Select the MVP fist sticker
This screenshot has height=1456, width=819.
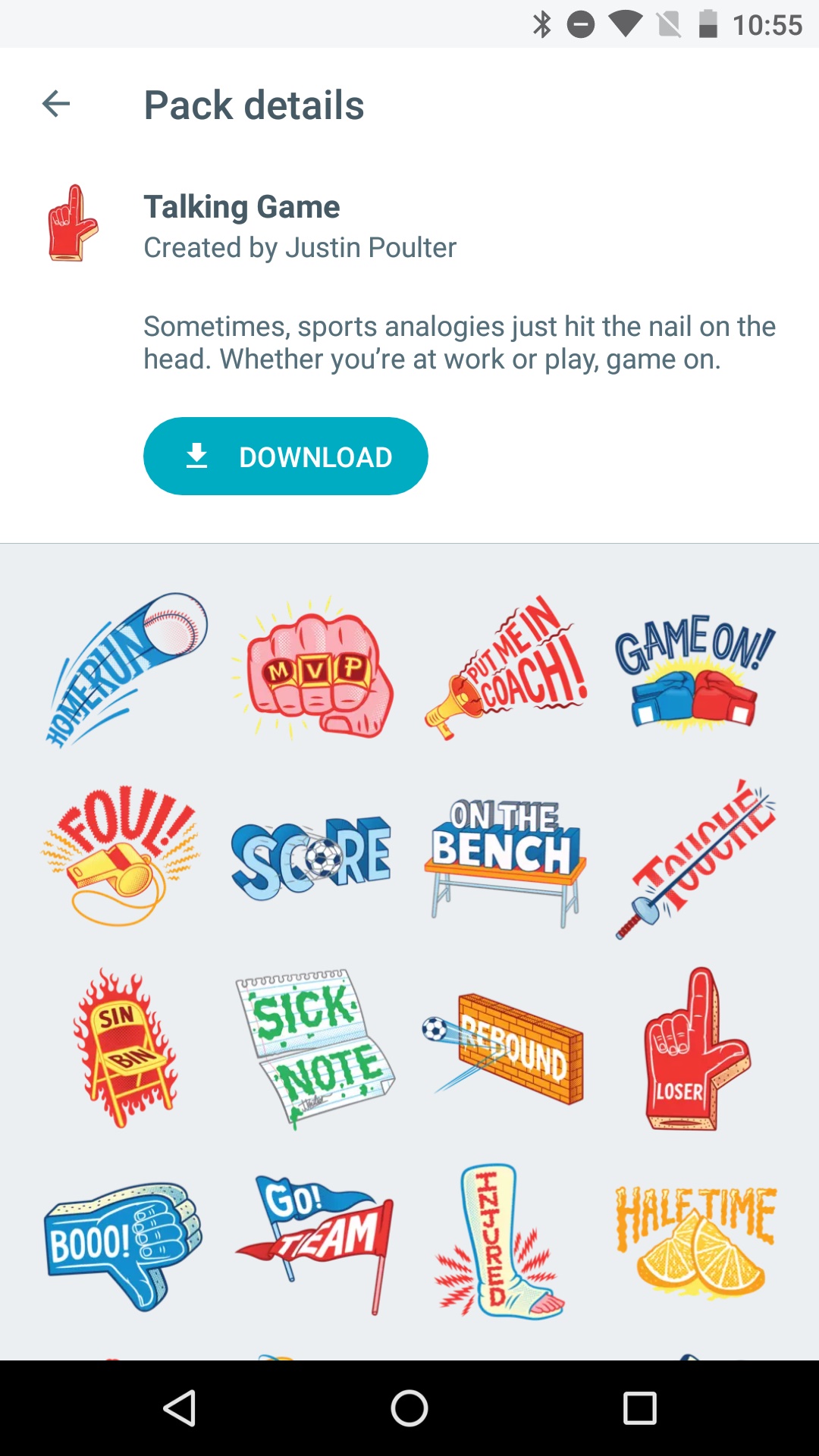pos(315,670)
